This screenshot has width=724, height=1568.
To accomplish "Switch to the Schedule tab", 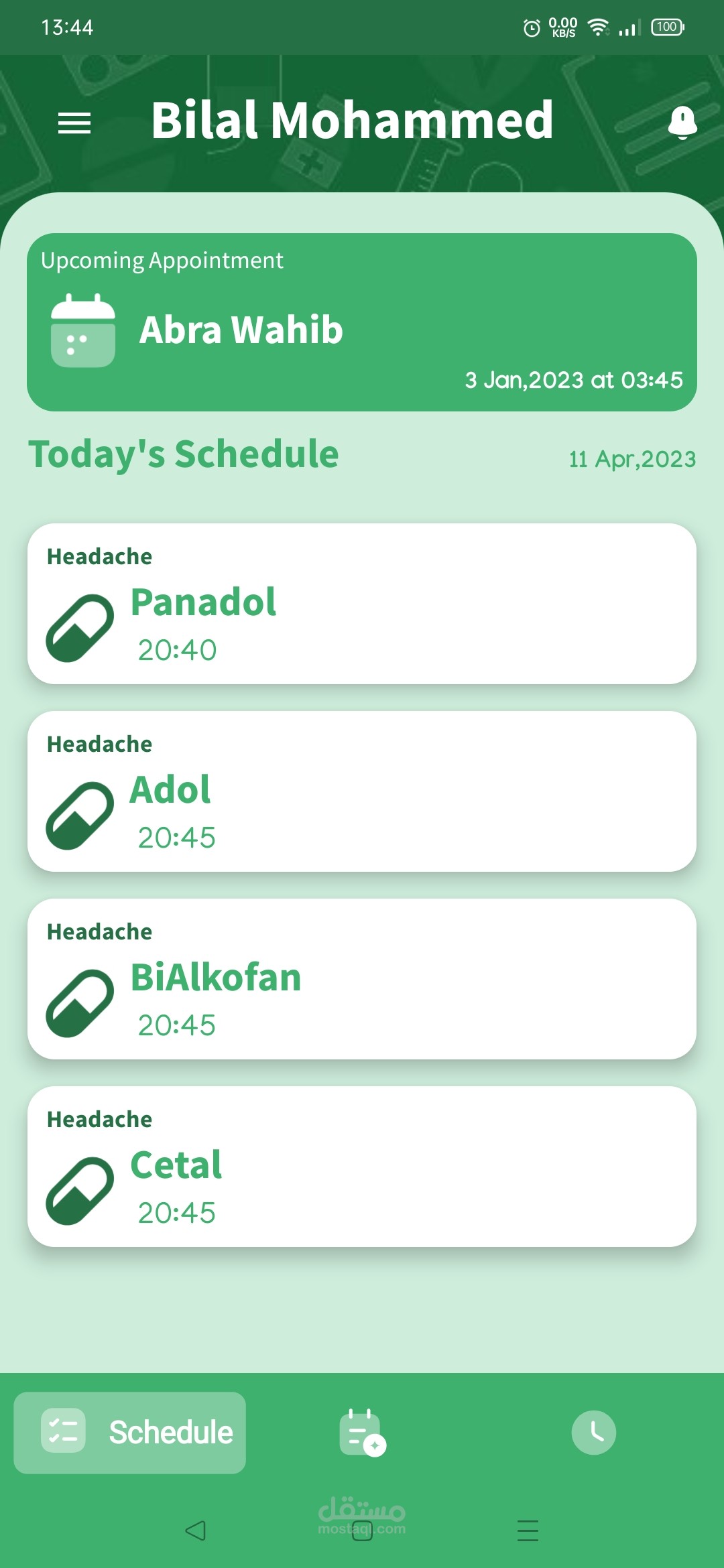I will pyautogui.click(x=130, y=1433).
